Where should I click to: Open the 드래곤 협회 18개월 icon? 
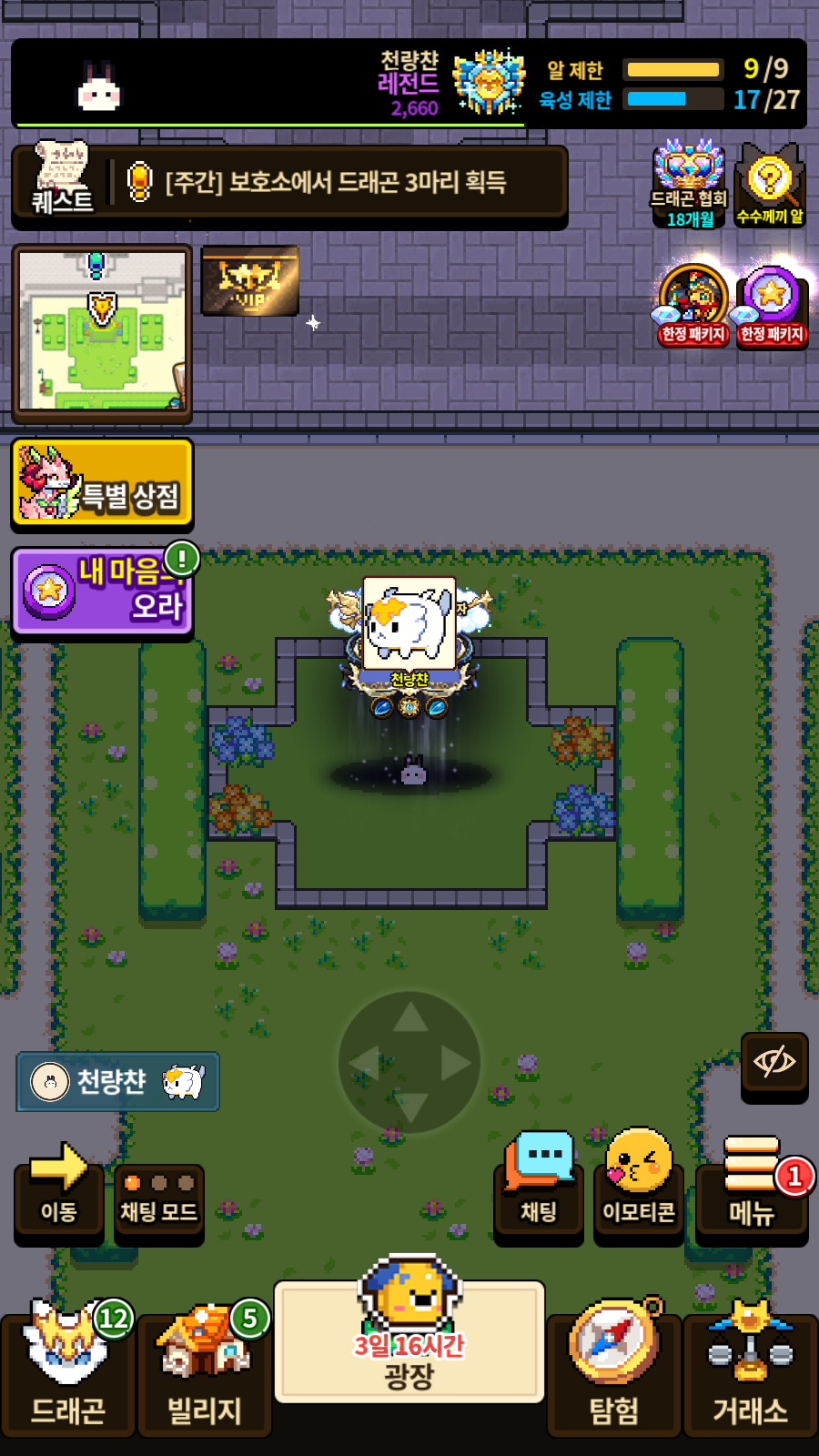coord(689,184)
